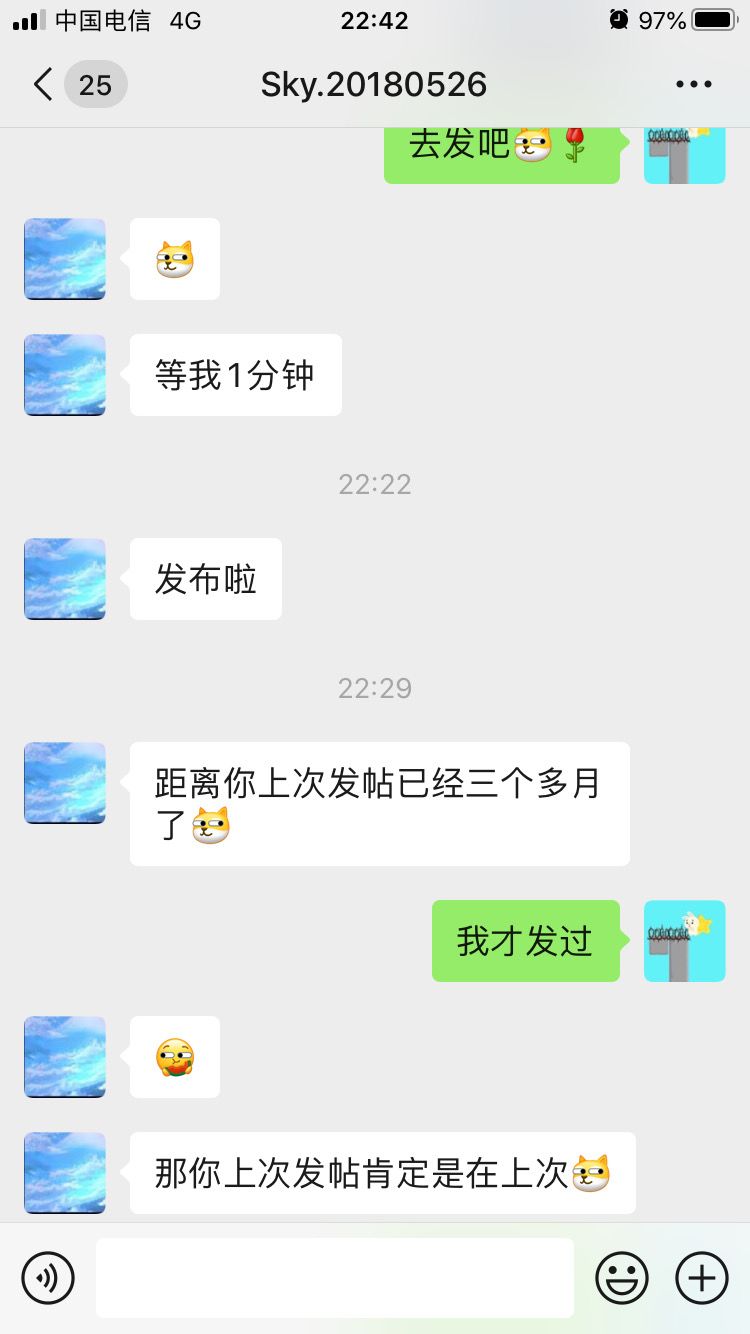Viewport: 750px width, 1334px height.
Task: Select the message input field
Action: (x=335, y=1277)
